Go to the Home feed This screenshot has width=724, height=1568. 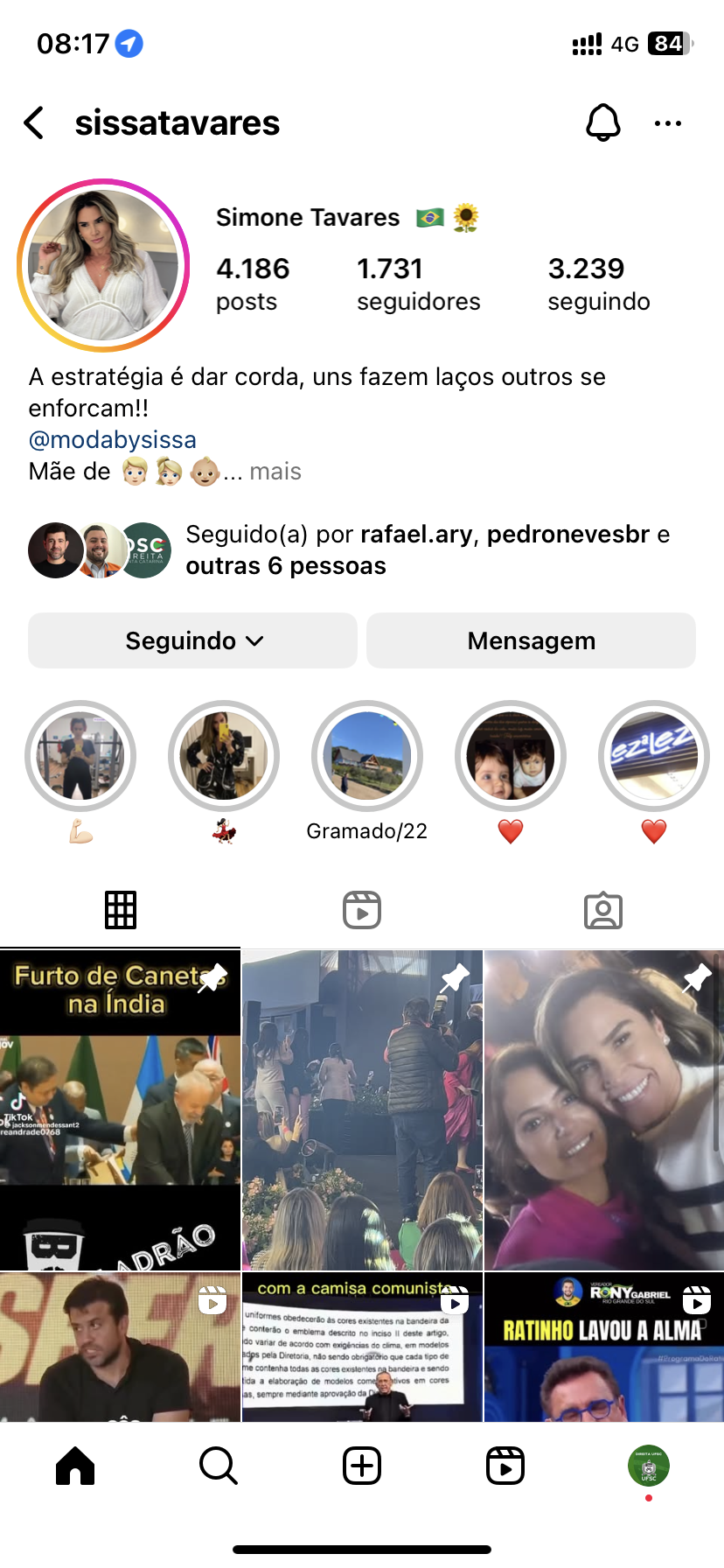pyautogui.click(x=75, y=1466)
